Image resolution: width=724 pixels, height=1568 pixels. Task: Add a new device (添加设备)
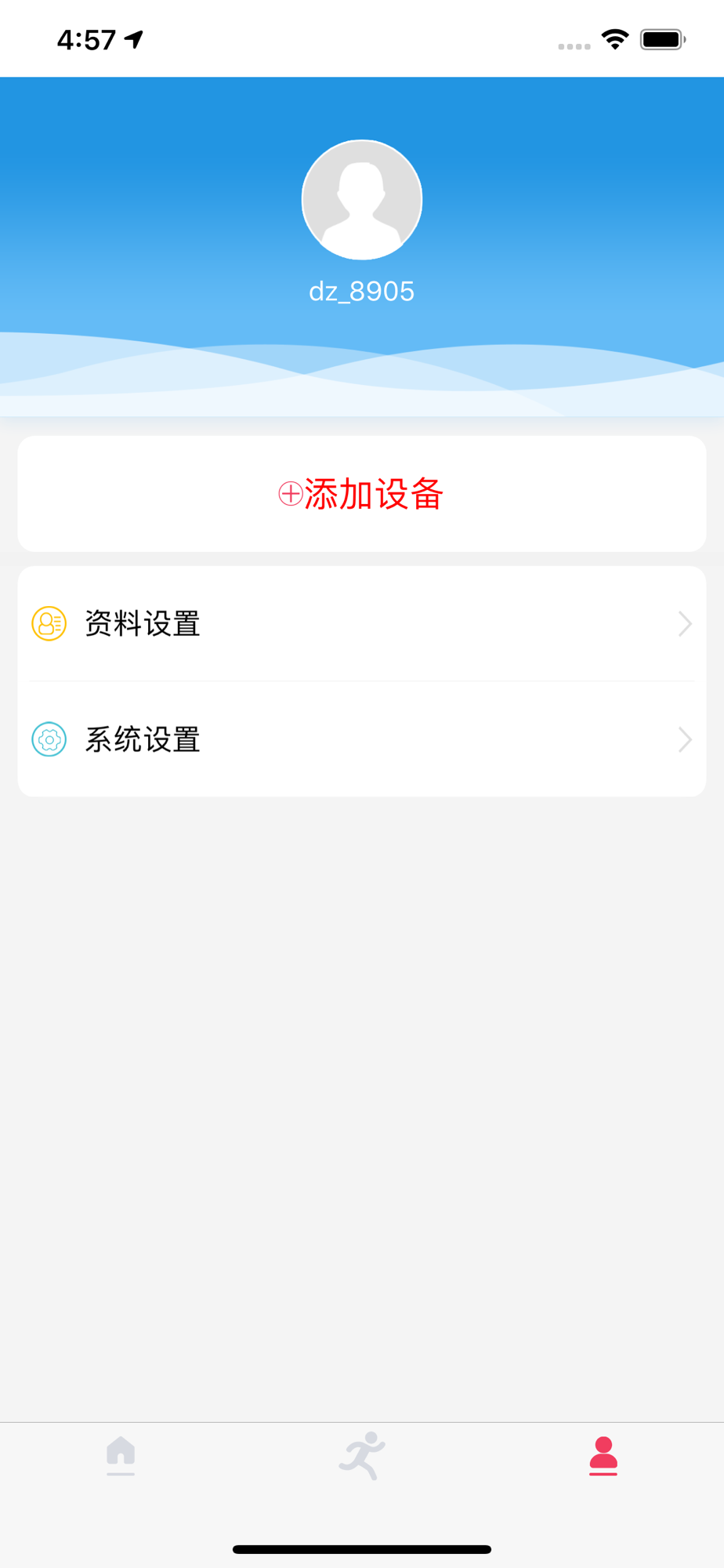click(362, 494)
